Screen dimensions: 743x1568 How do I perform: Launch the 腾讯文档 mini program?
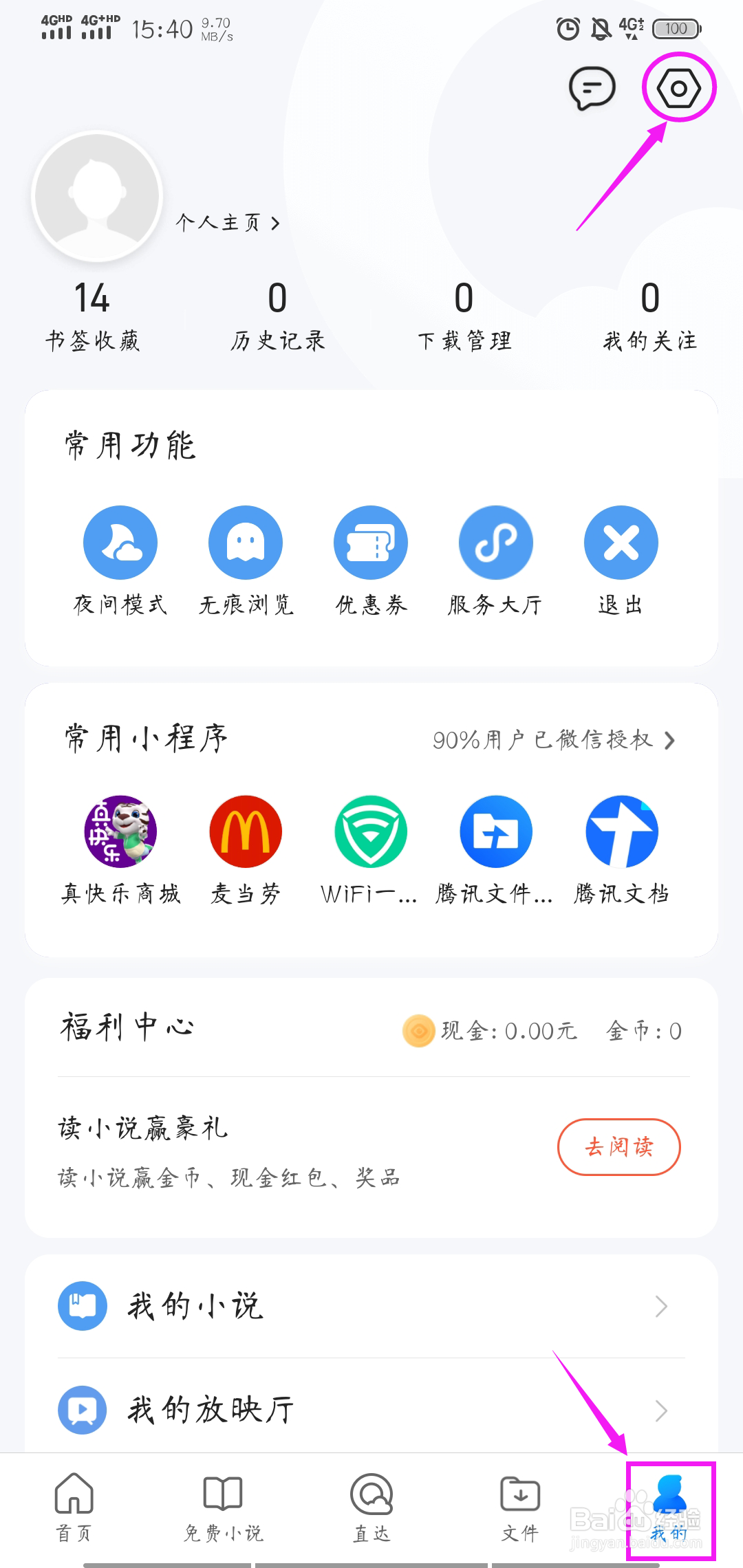[x=621, y=831]
